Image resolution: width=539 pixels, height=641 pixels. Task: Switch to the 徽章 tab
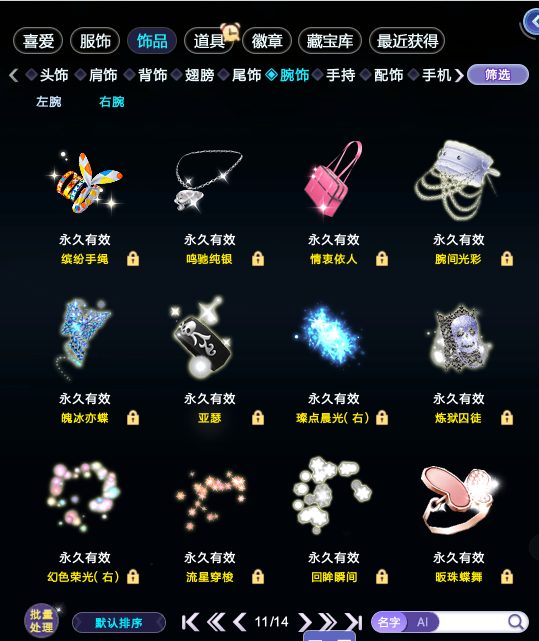(x=267, y=41)
